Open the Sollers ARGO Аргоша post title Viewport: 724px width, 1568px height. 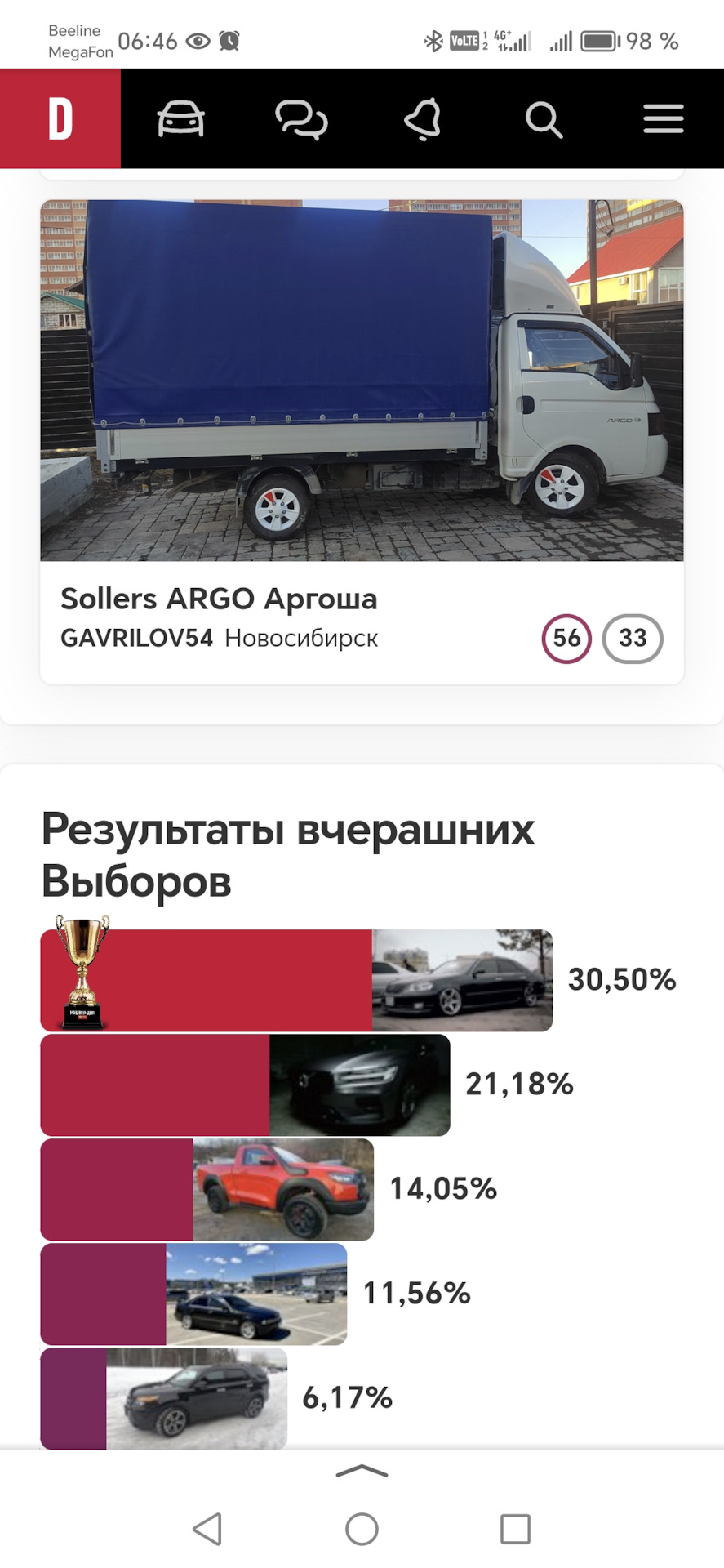pos(220,599)
